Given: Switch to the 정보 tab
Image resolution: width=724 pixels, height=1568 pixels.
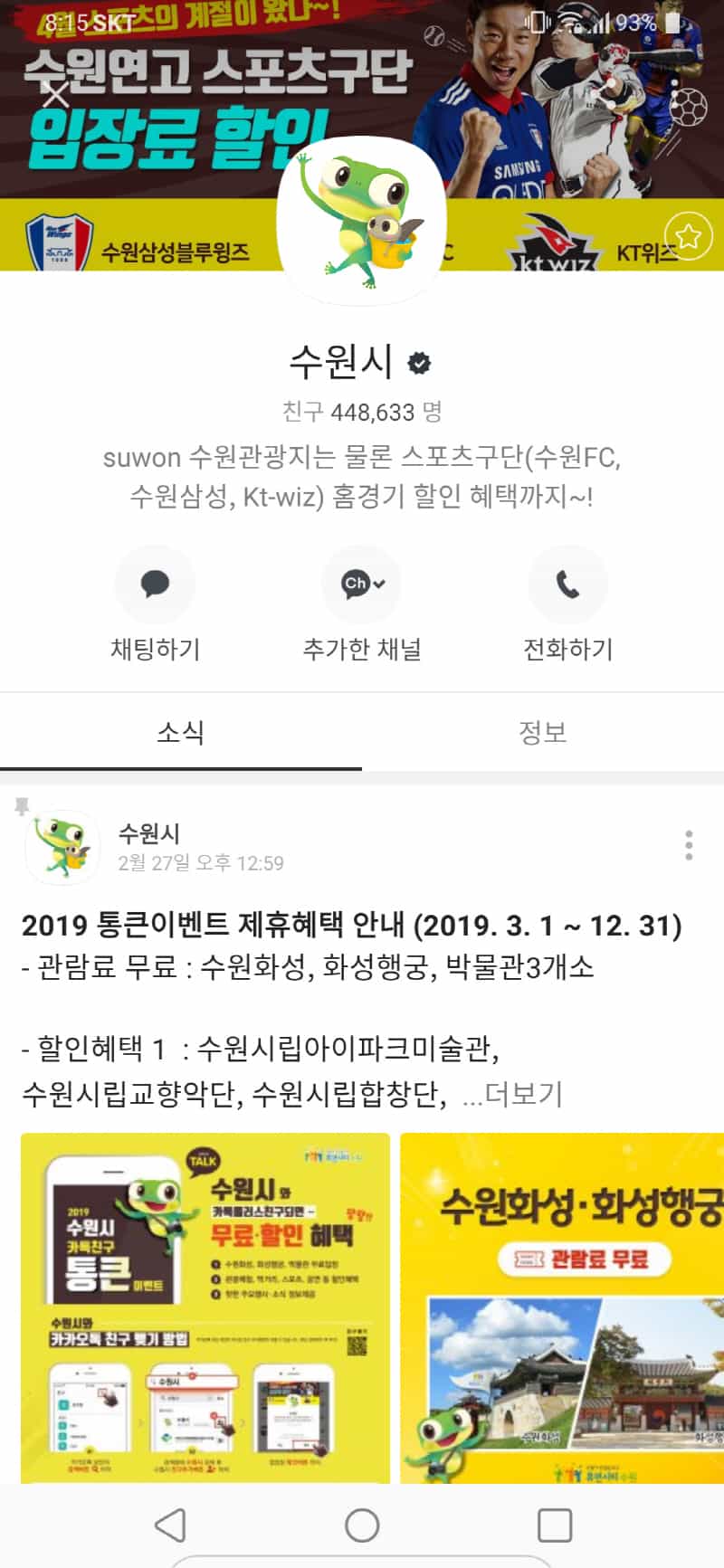Looking at the screenshot, I should point(542,732).
